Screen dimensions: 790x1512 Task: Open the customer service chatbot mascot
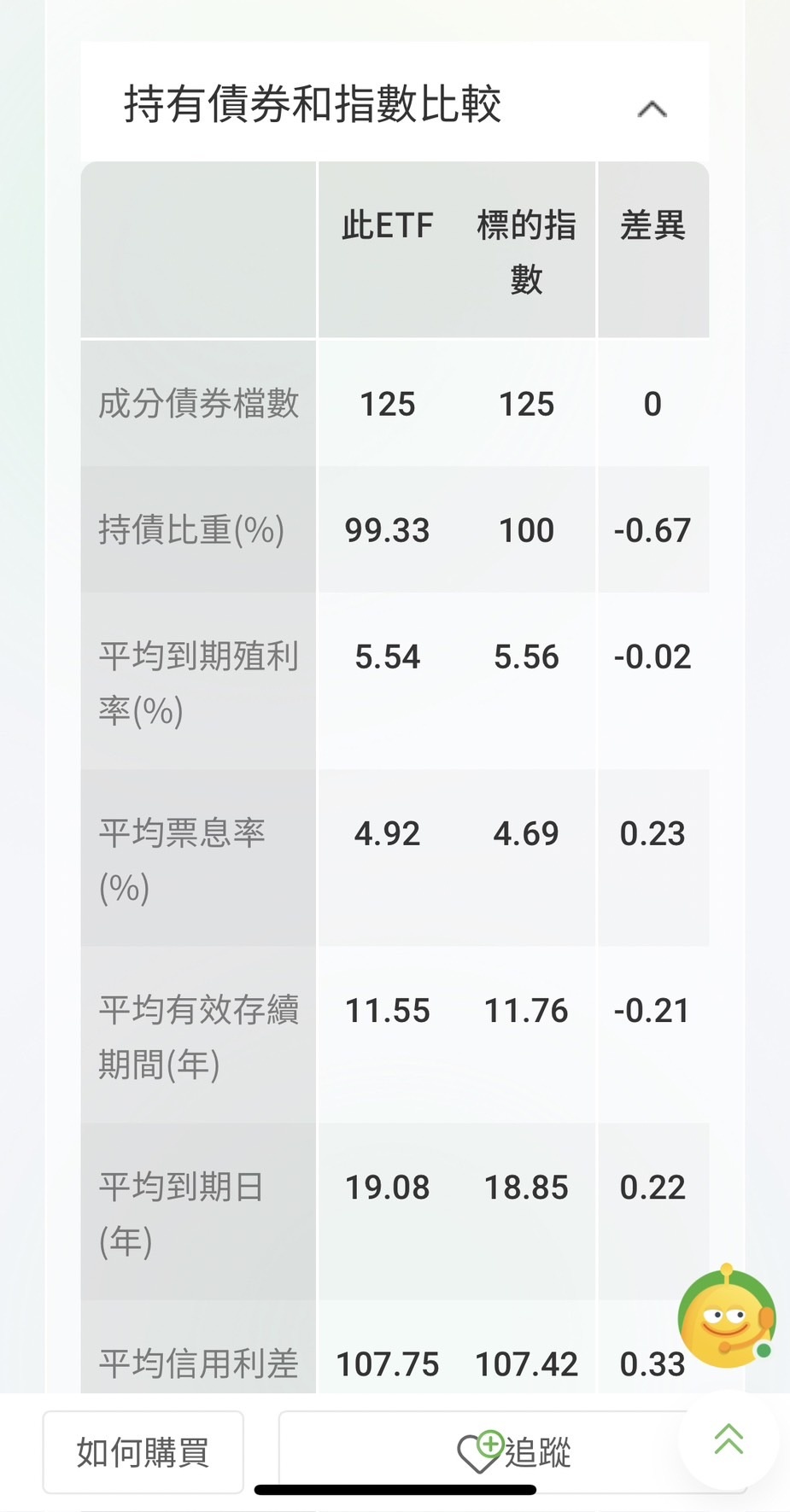pyautogui.click(x=727, y=1316)
